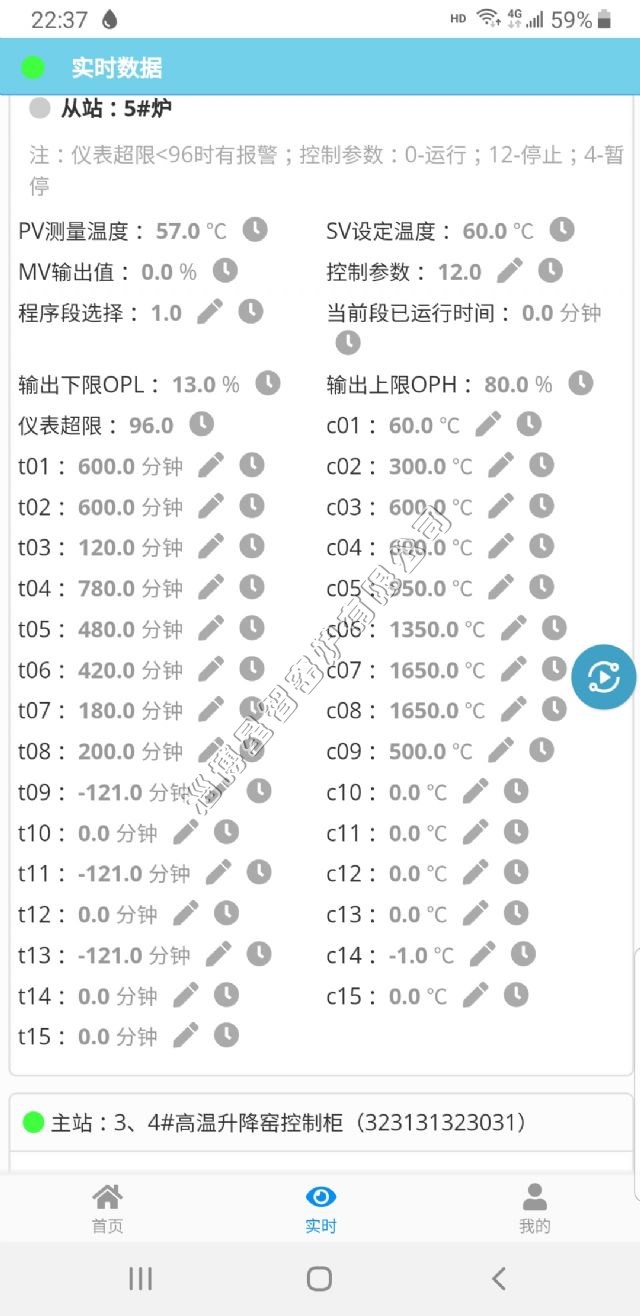Edit the c06 temperature
The width and height of the screenshot is (640, 1316).
(x=513, y=628)
